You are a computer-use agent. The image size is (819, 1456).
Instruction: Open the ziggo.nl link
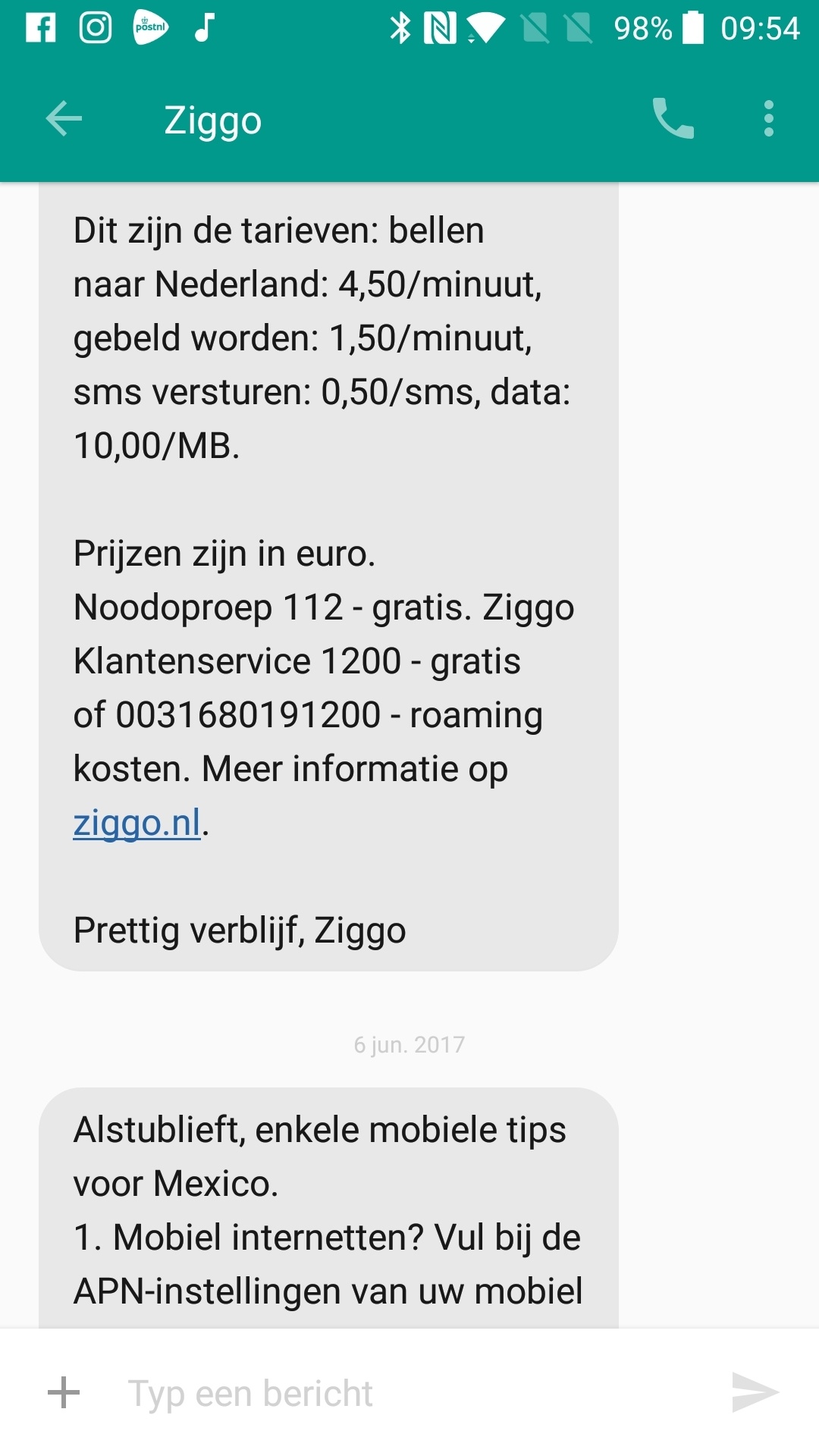(x=136, y=823)
